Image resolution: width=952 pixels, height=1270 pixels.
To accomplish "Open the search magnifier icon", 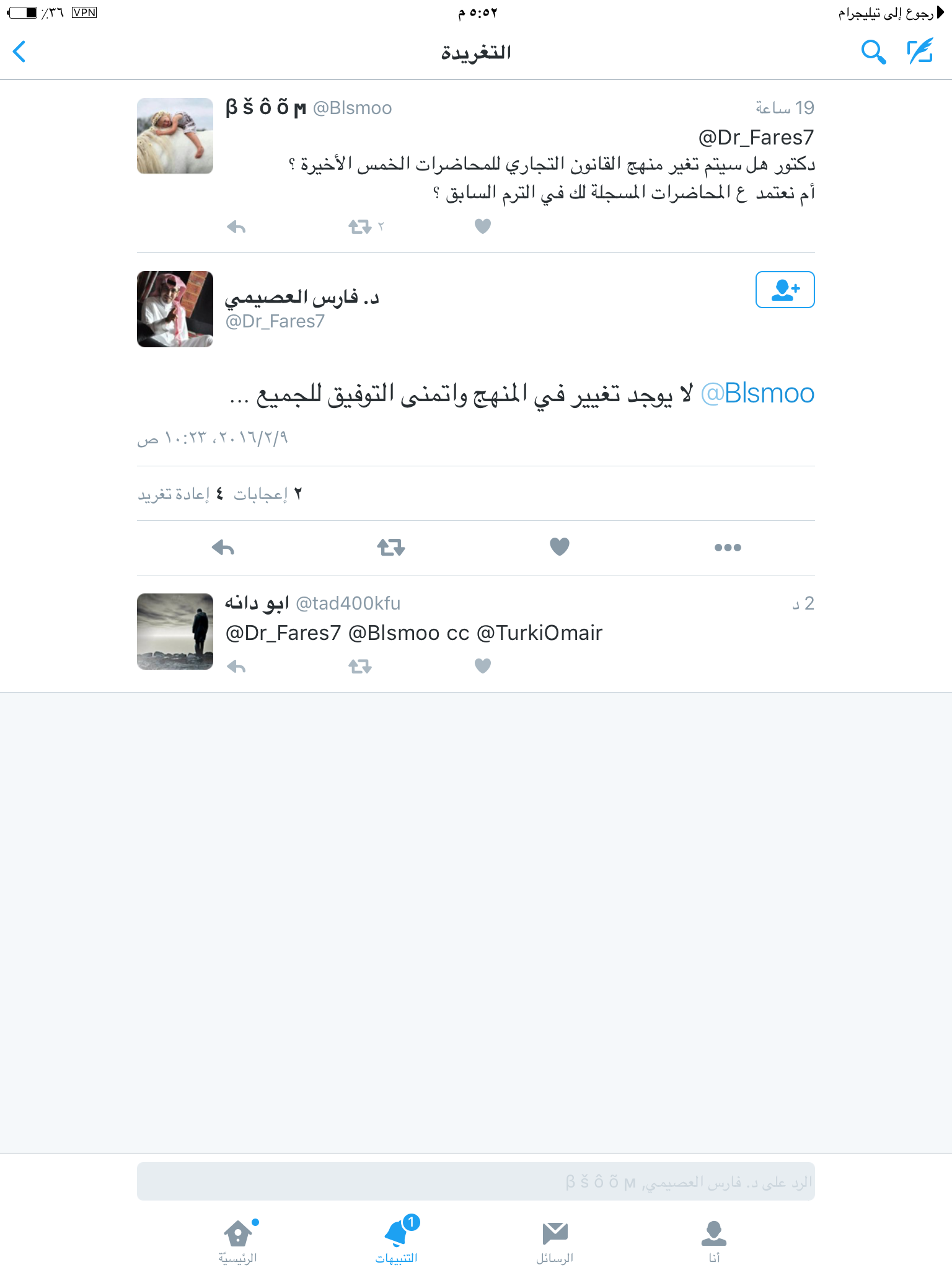I will [873, 52].
